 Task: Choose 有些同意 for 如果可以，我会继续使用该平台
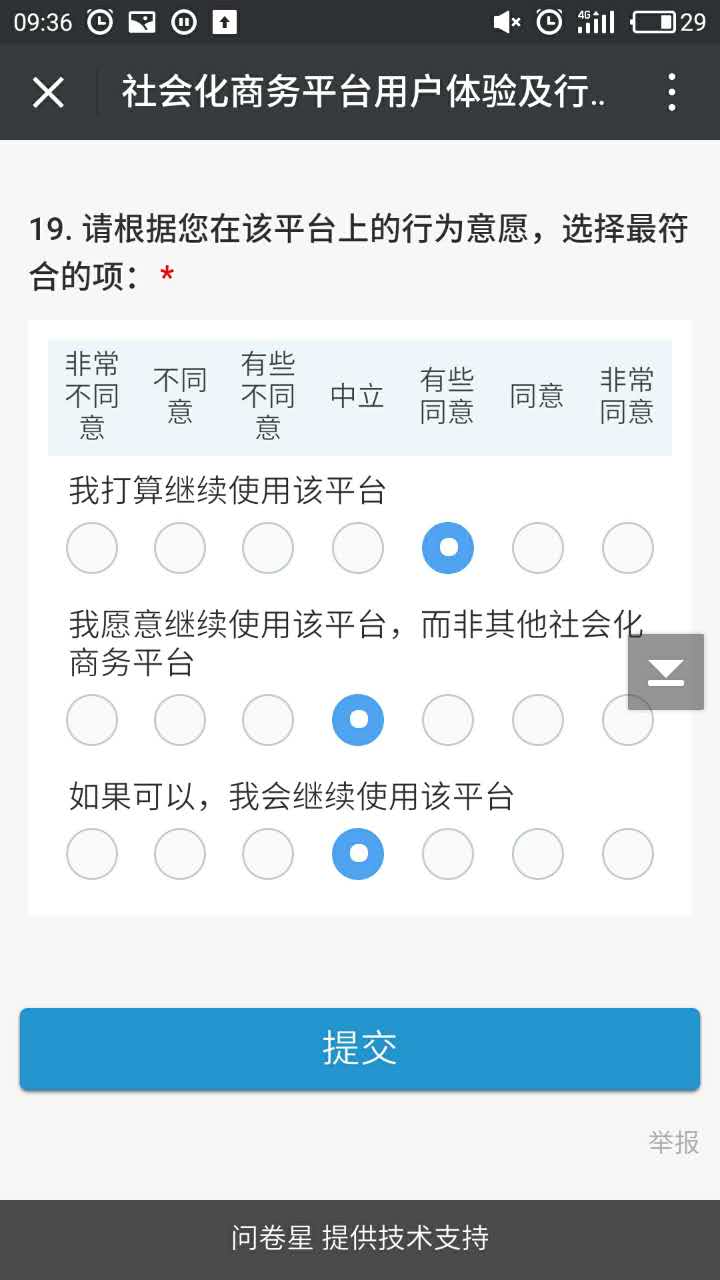tap(448, 854)
